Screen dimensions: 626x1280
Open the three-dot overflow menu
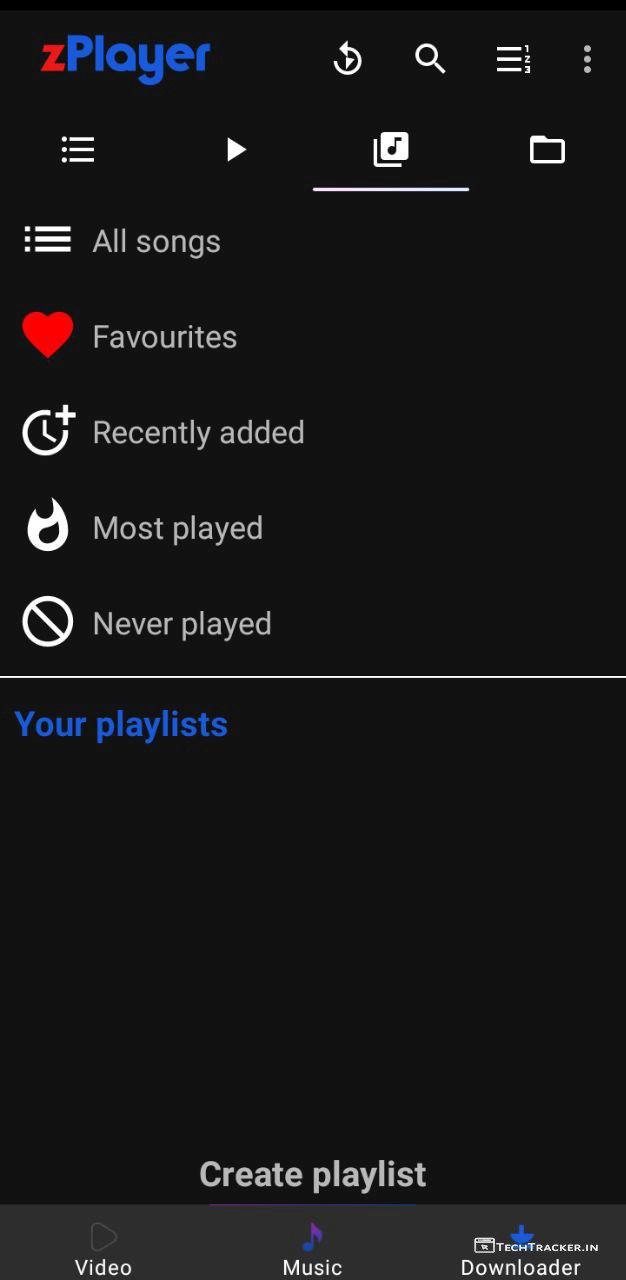click(587, 59)
